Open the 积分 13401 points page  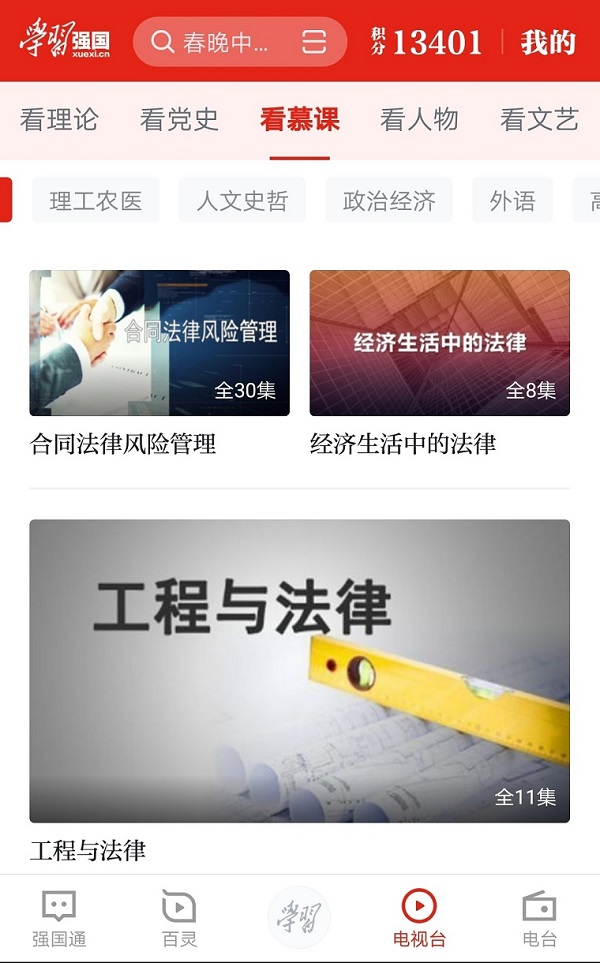pos(427,42)
